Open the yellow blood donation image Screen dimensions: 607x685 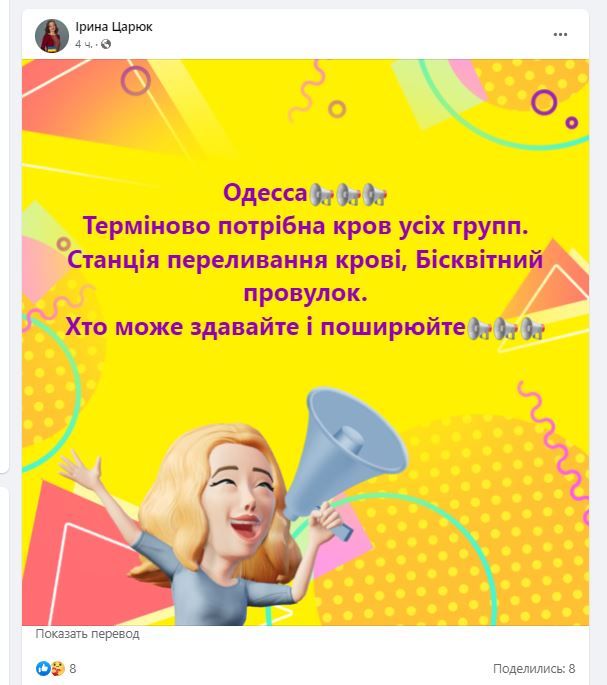click(305, 342)
